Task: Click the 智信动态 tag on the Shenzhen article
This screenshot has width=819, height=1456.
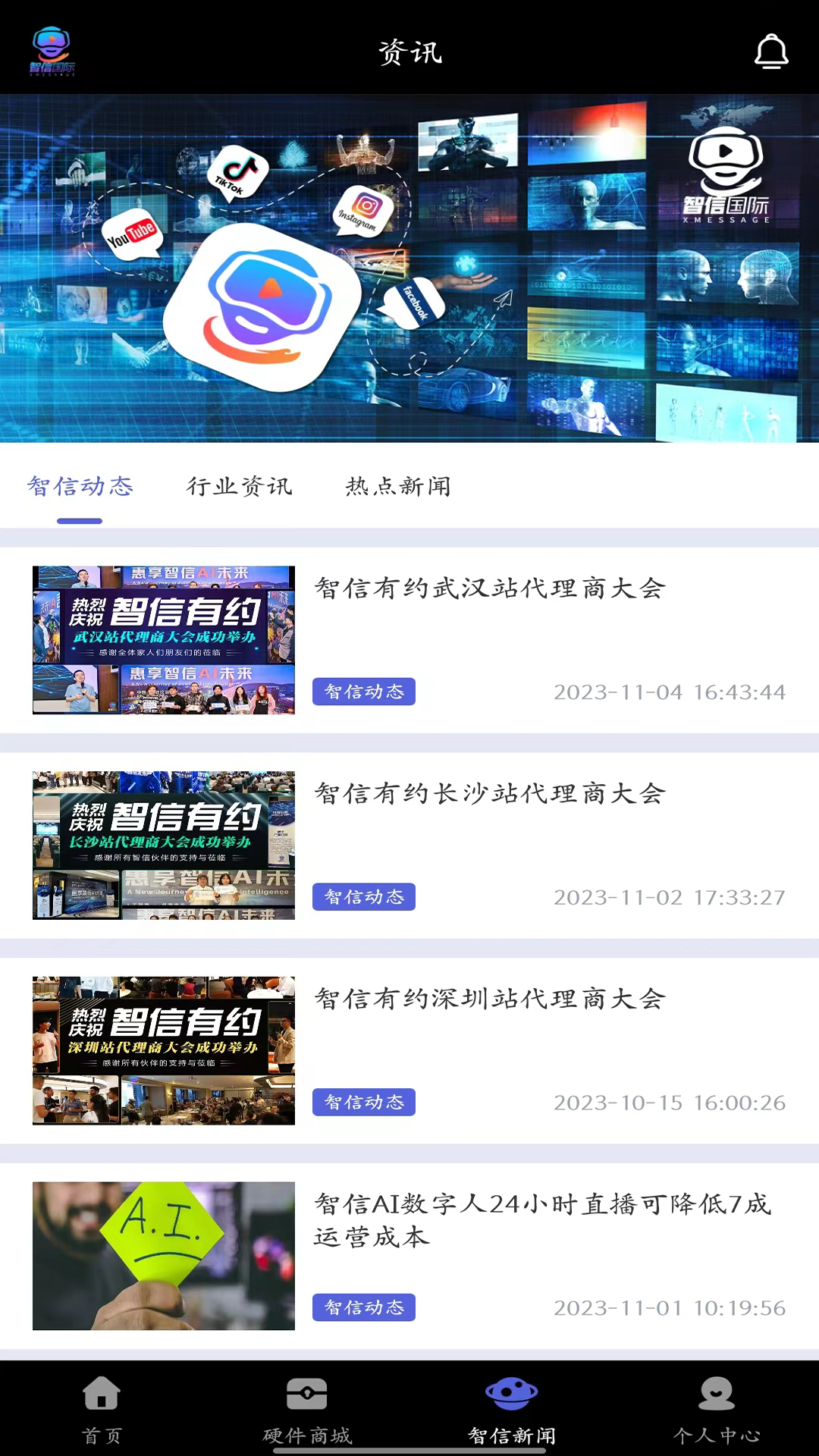Action: click(363, 1102)
